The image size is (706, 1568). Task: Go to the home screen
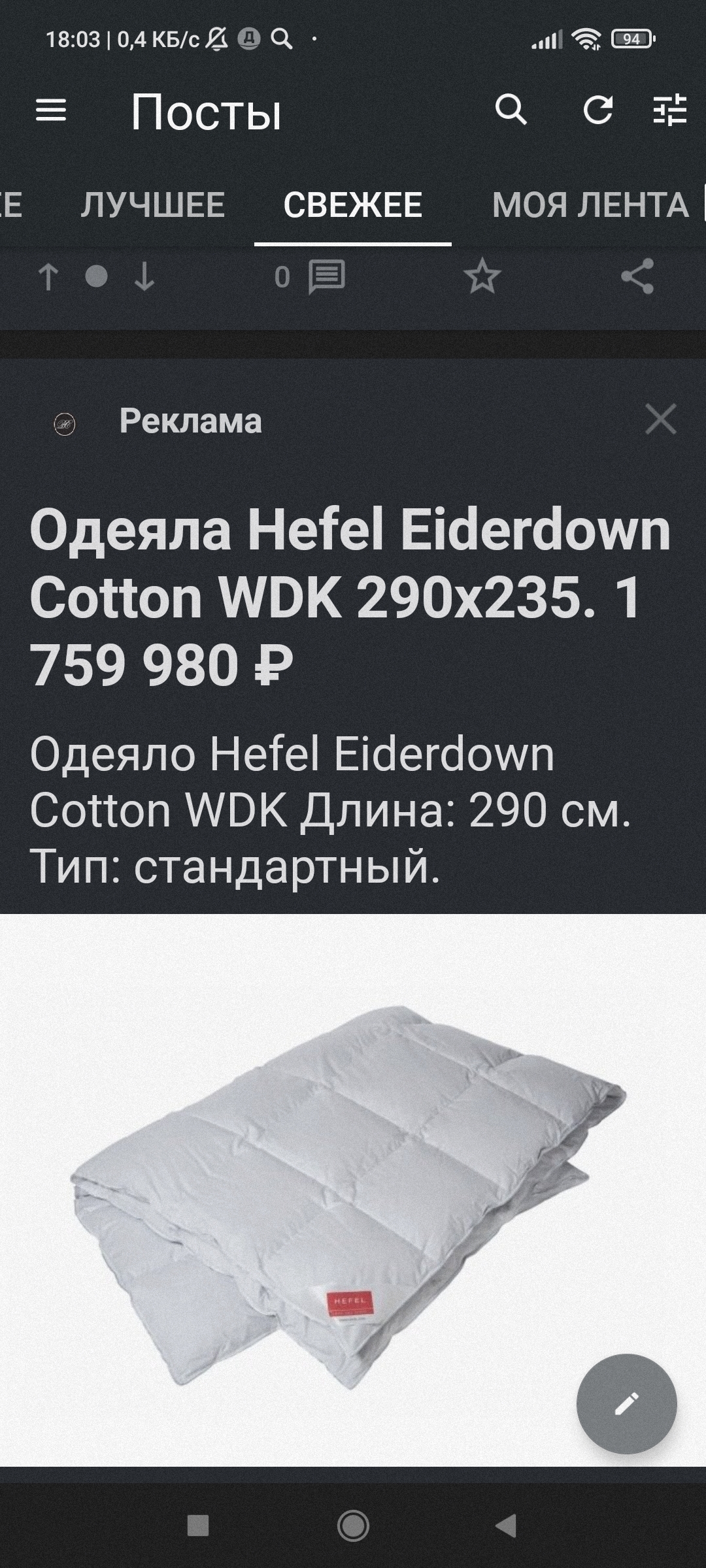(353, 1526)
